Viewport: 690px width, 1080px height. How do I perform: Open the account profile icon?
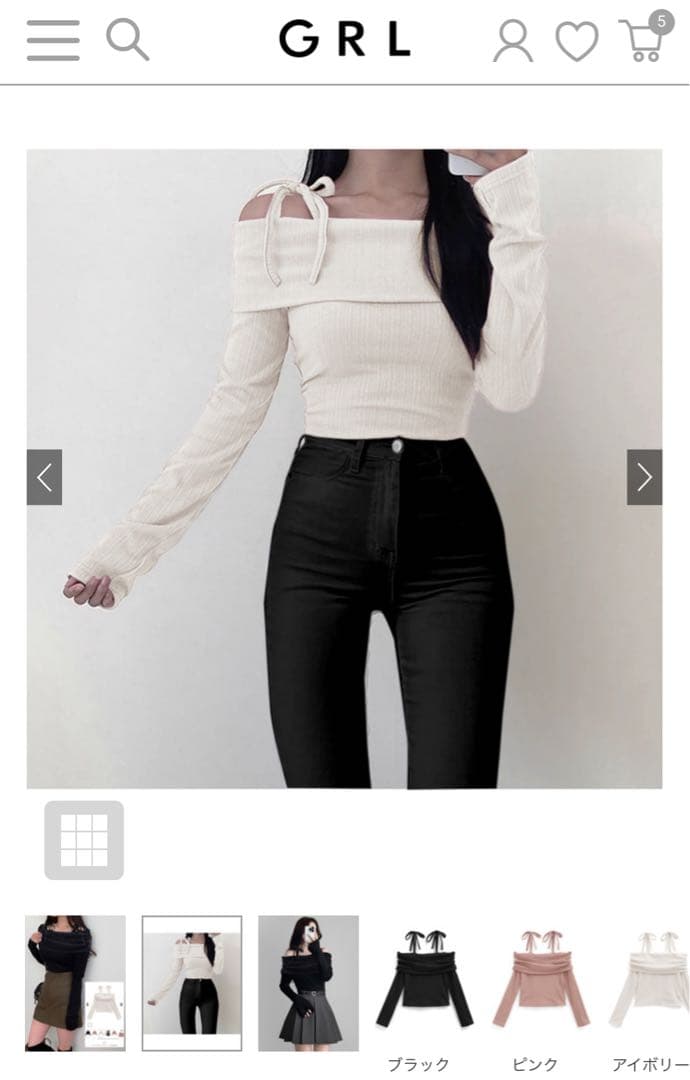click(x=512, y=41)
